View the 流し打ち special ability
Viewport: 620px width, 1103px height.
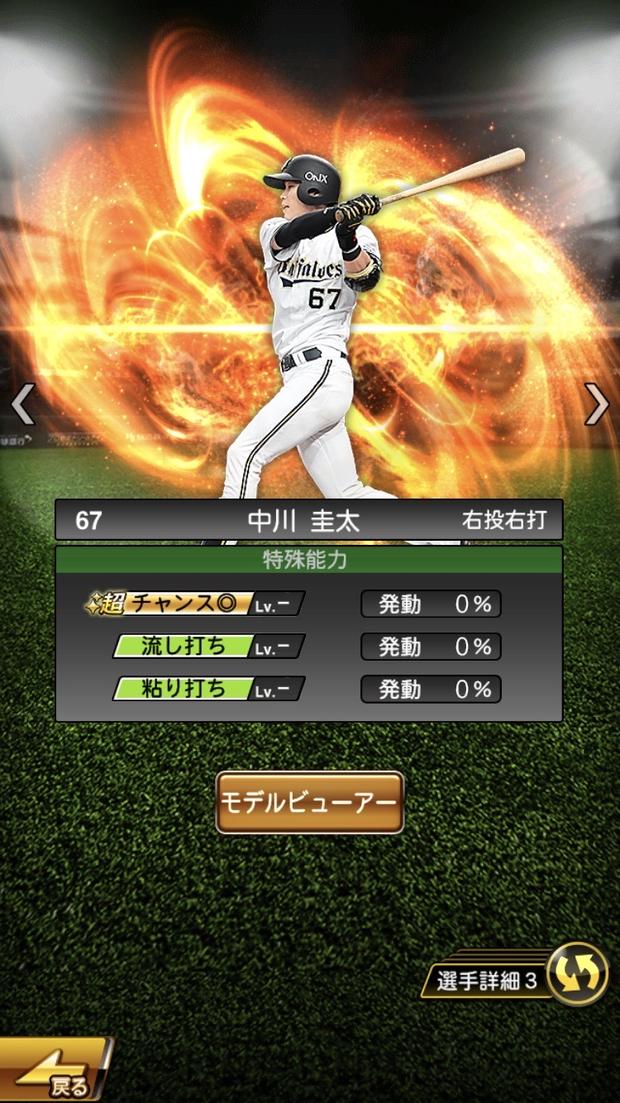[208, 646]
